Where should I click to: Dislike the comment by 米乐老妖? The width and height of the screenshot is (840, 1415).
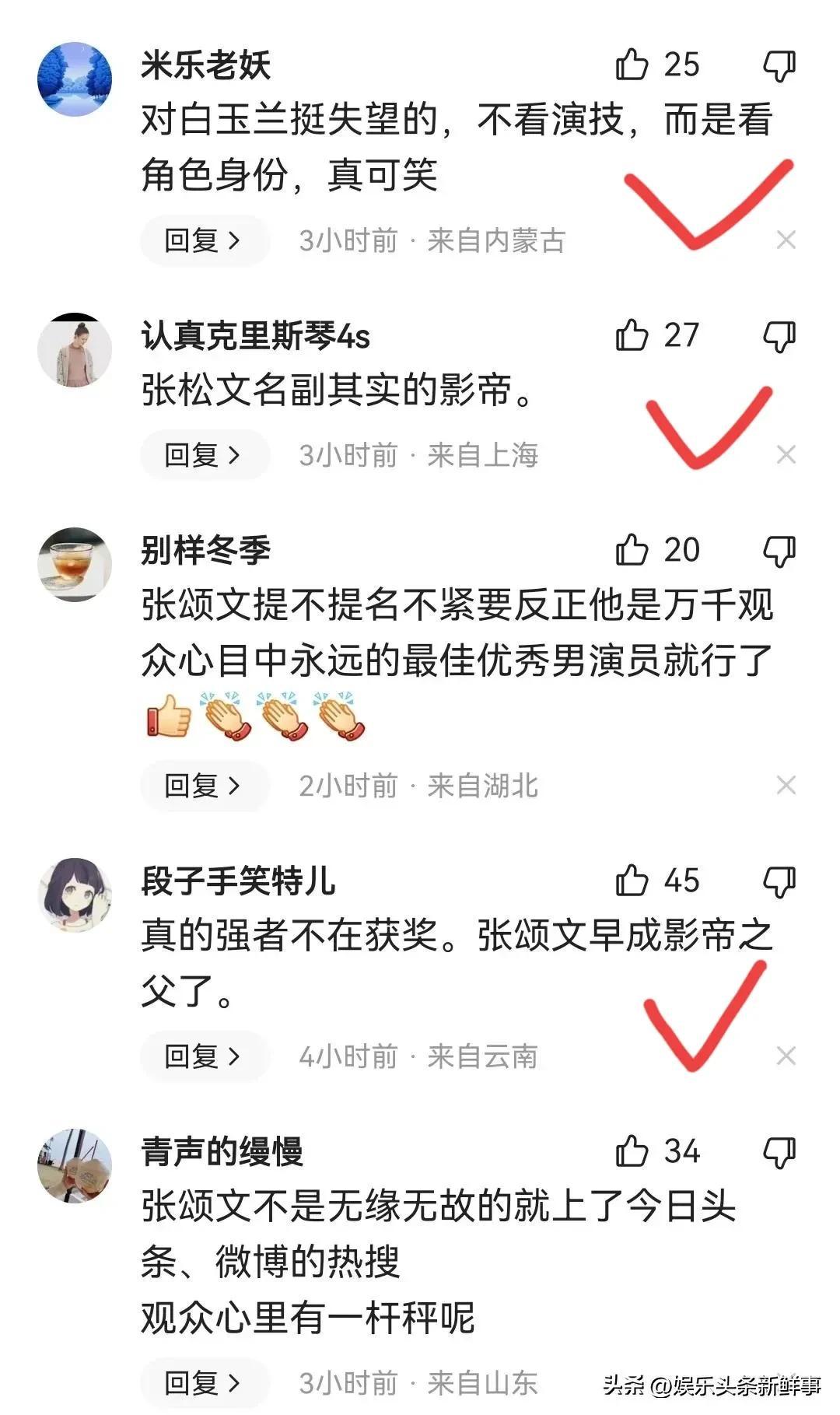(x=779, y=66)
